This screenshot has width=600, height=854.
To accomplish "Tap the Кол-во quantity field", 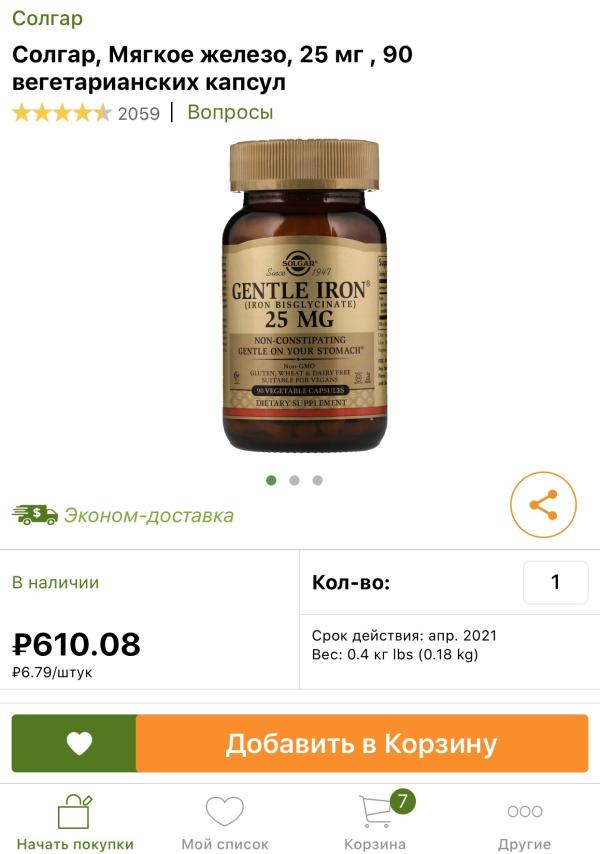I will pos(555,582).
